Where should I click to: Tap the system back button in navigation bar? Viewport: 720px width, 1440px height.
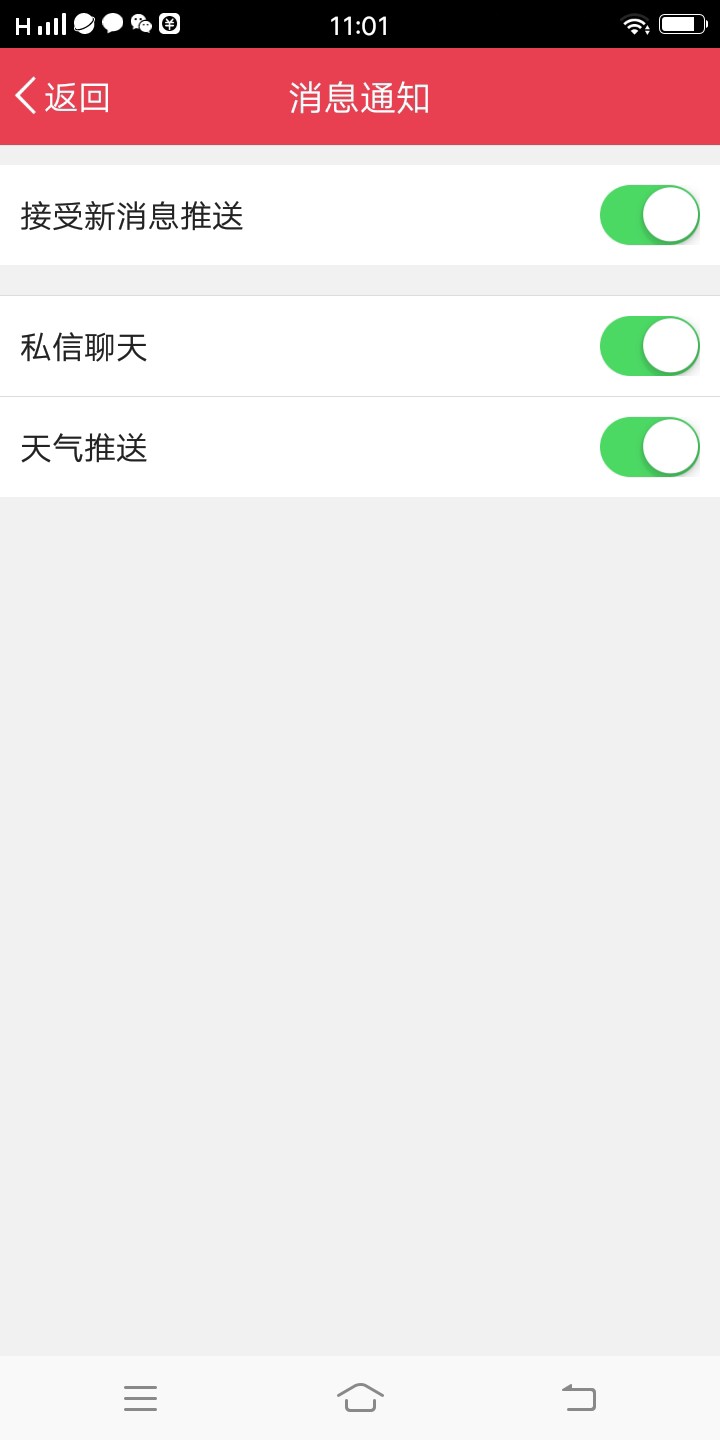[x=579, y=1397]
